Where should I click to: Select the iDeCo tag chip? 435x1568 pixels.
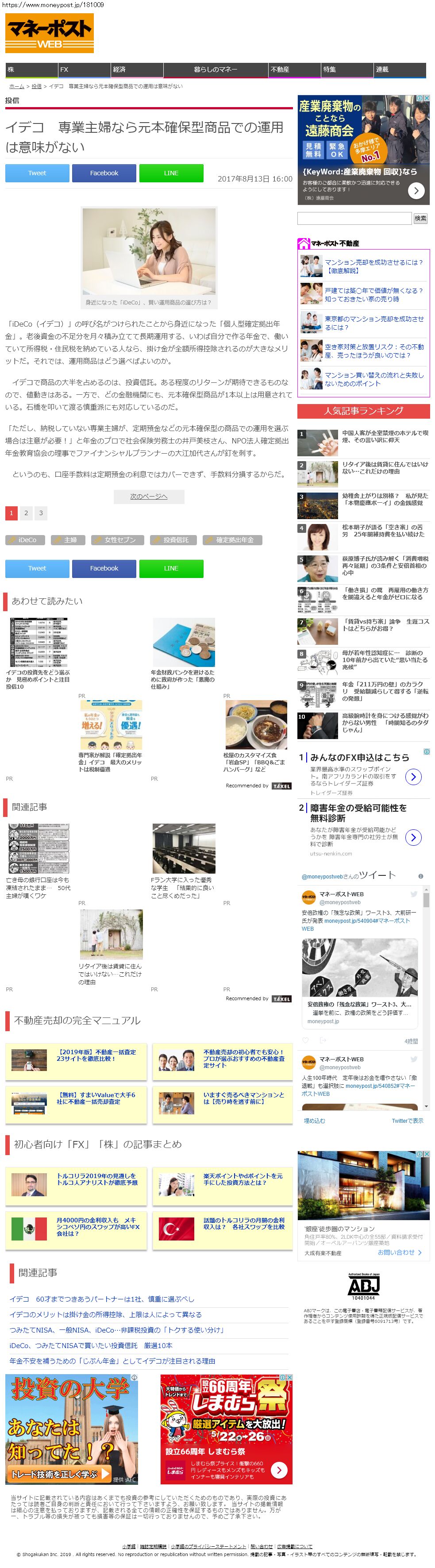tap(27, 540)
